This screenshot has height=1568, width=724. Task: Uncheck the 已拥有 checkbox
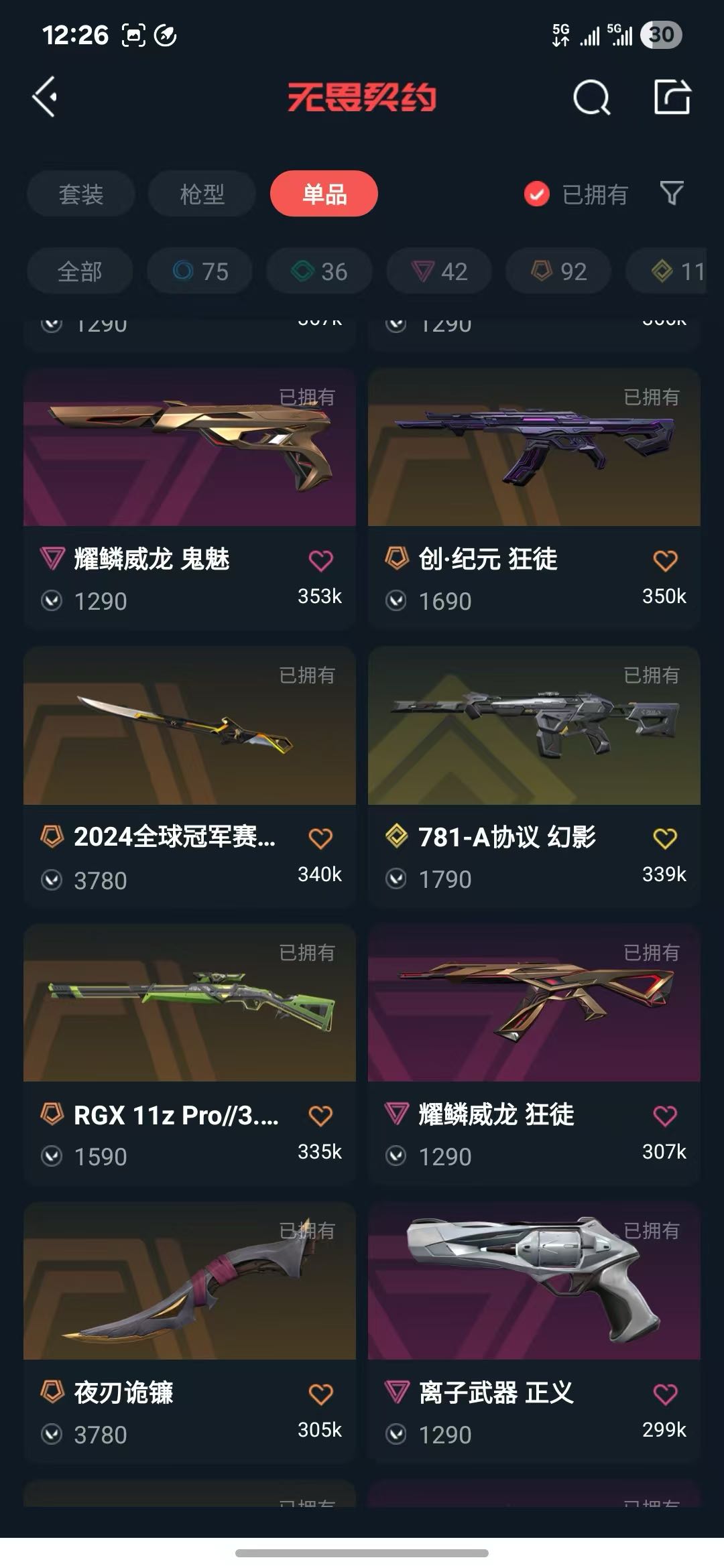(536, 194)
